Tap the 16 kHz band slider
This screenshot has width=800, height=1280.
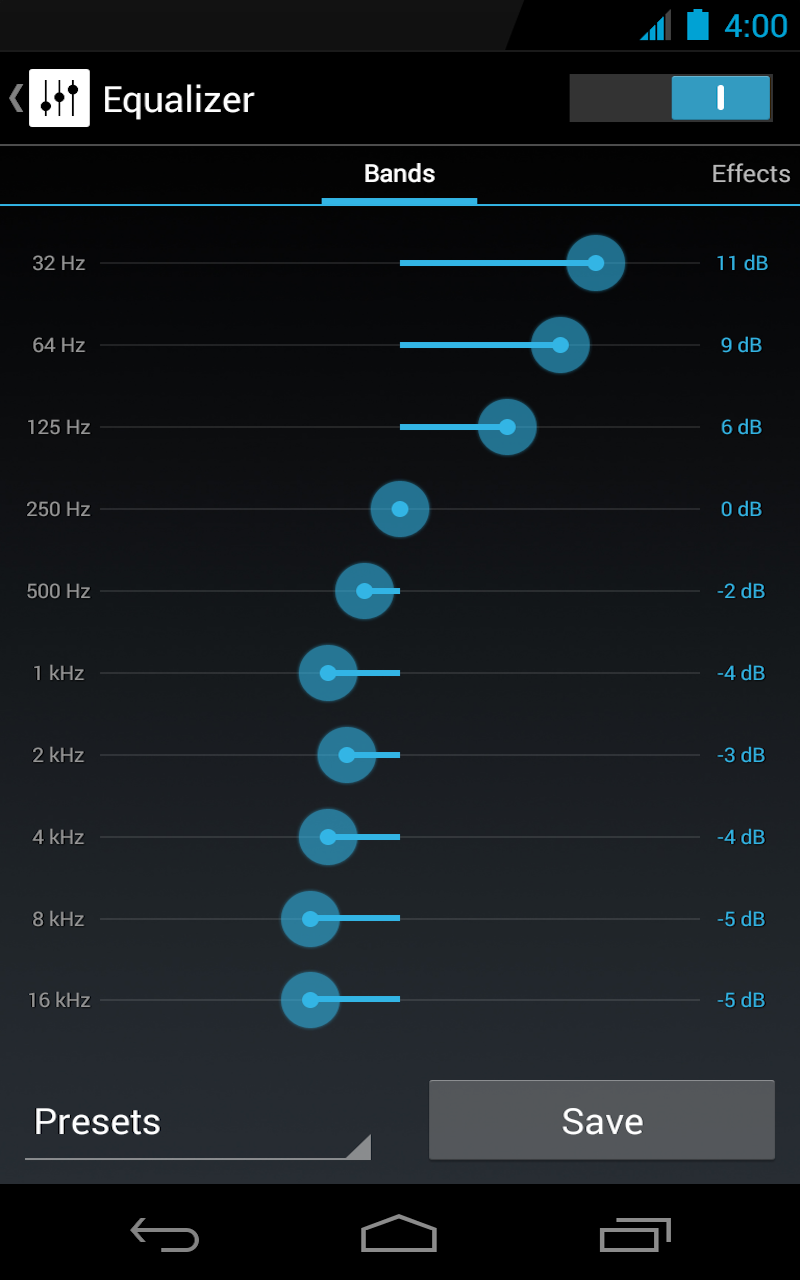tap(310, 1000)
